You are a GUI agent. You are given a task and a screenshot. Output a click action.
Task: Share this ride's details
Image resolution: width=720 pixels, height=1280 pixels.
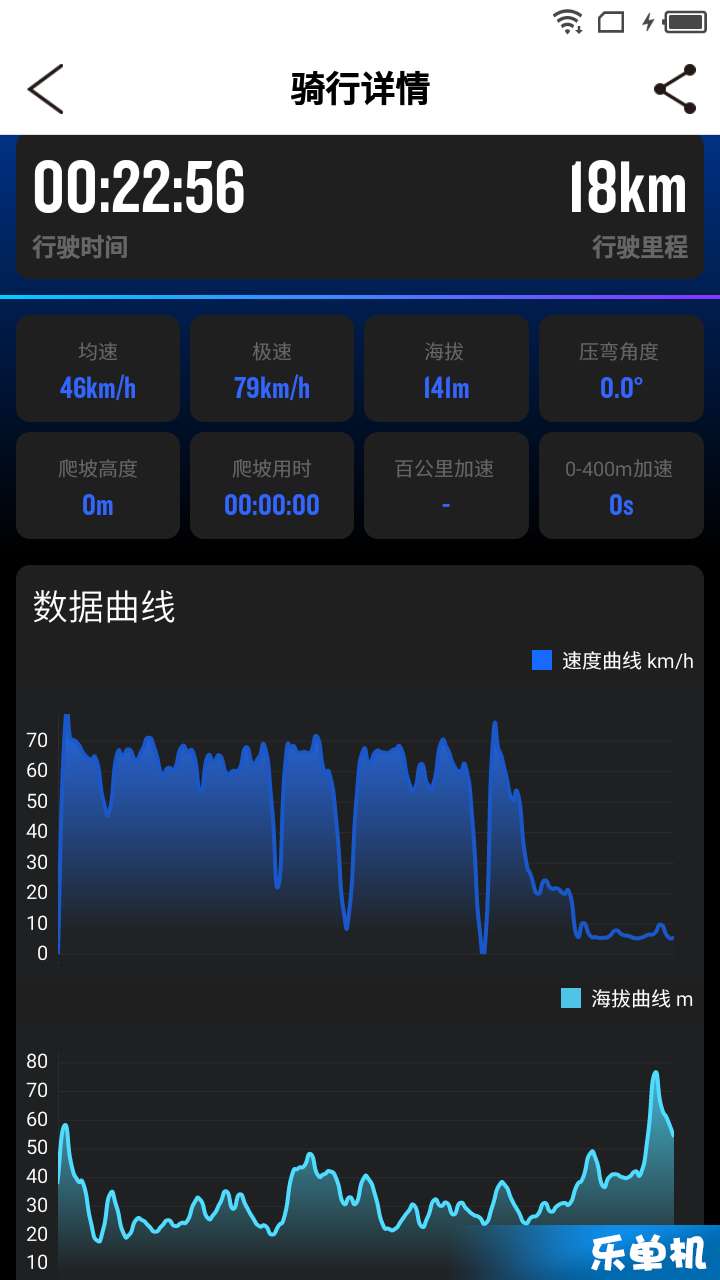[x=675, y=89]
